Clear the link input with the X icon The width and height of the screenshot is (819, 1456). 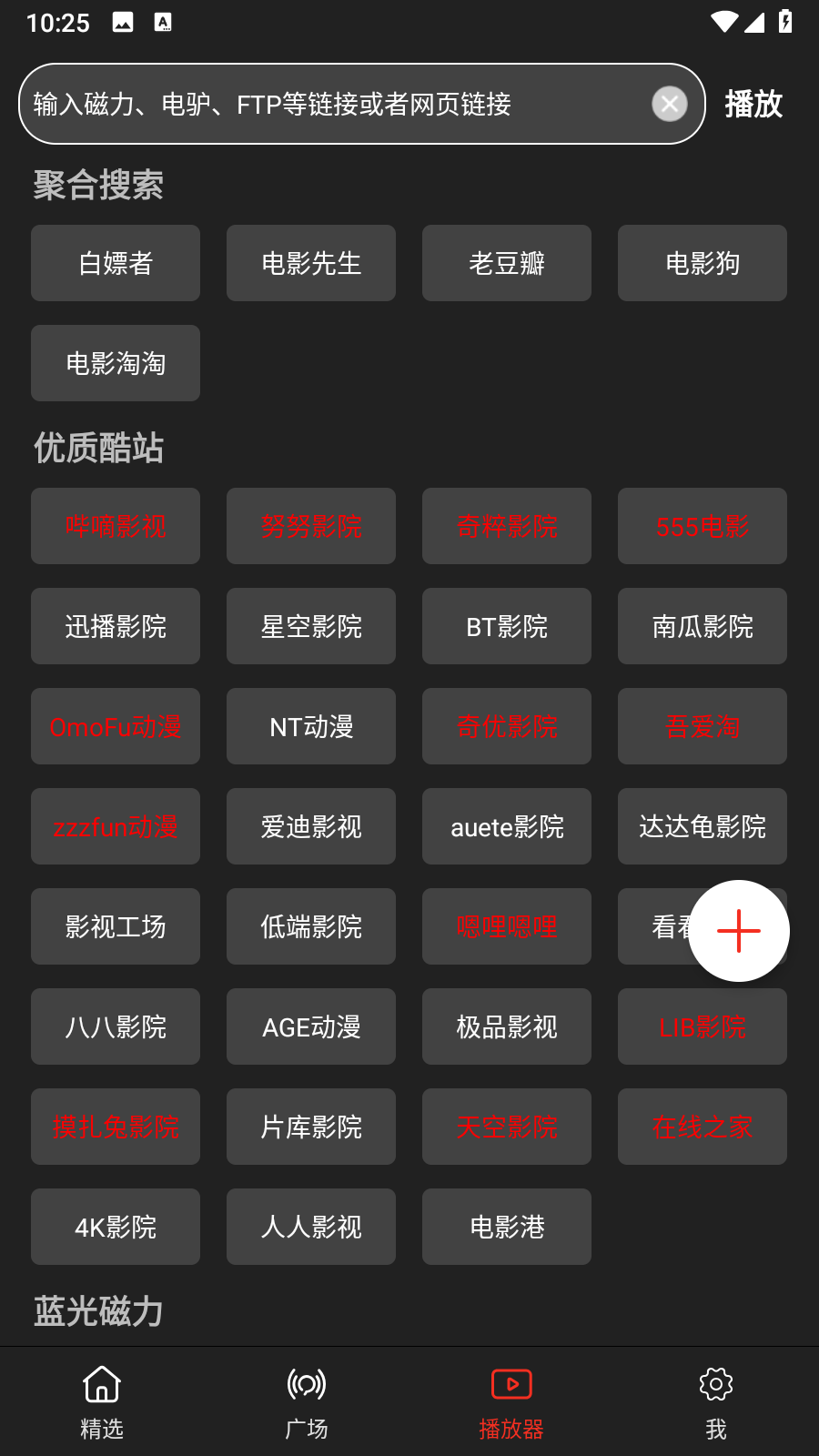pos(669,104)
